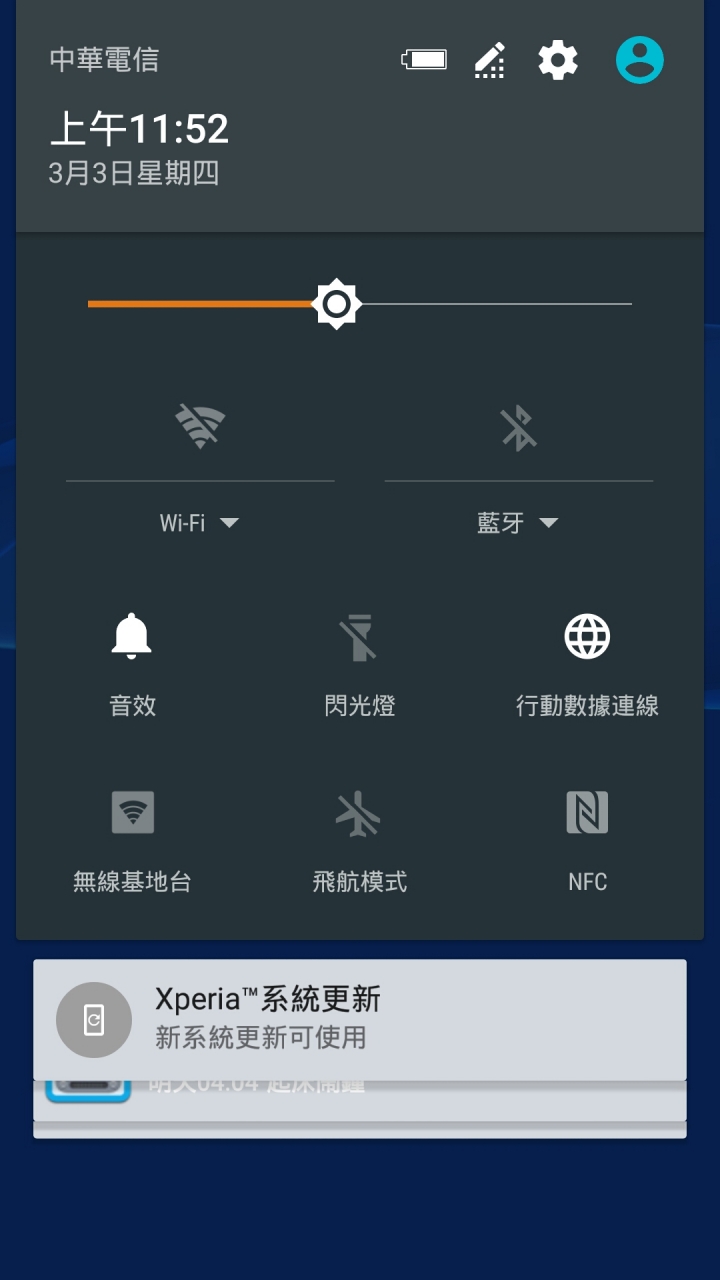
Task: Toggle the 音效 sound tile
Action: pos(132,637)
